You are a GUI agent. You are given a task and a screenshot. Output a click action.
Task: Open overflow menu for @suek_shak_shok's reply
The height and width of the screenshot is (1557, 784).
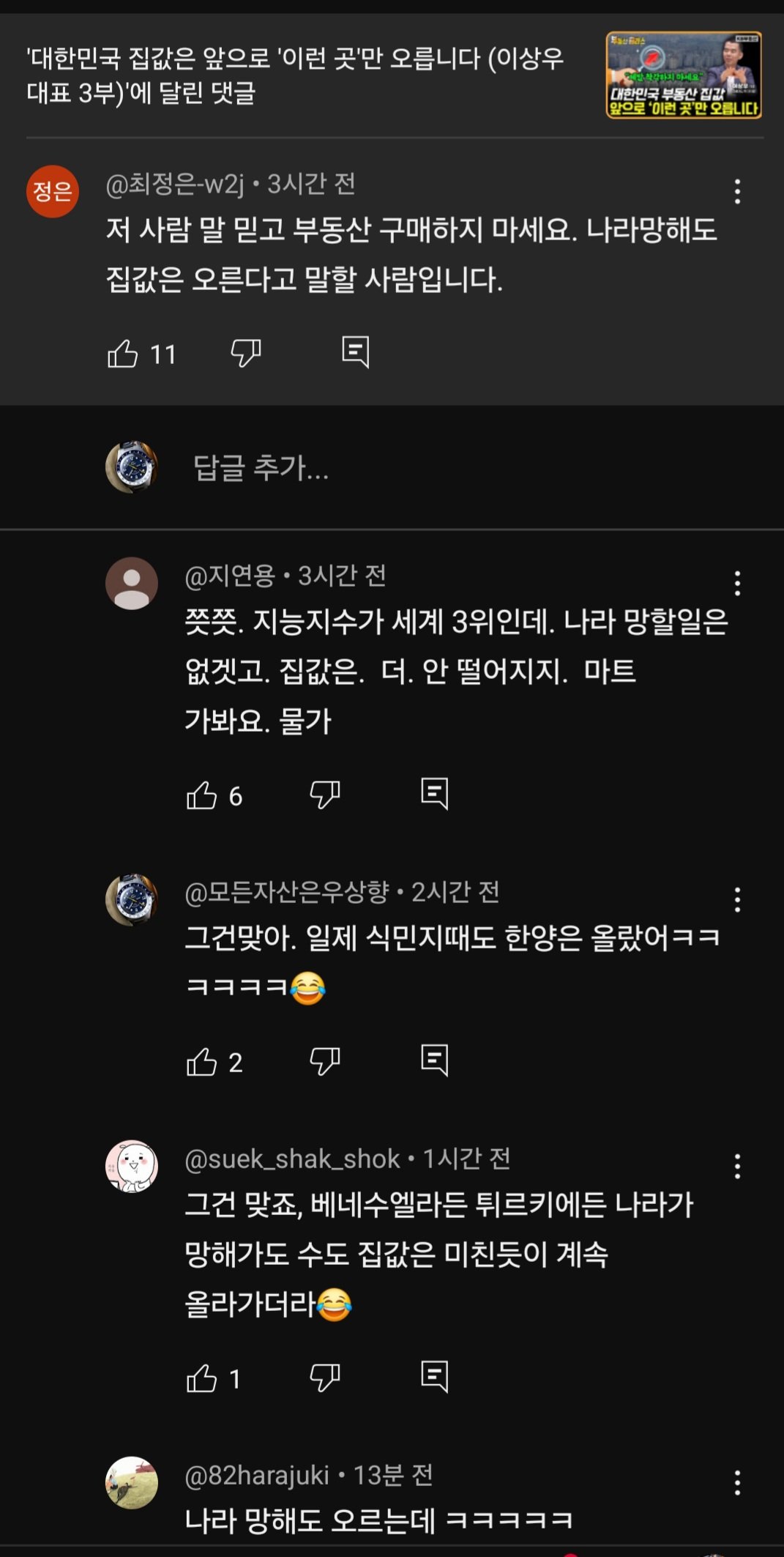click(x=737, y=1167)
